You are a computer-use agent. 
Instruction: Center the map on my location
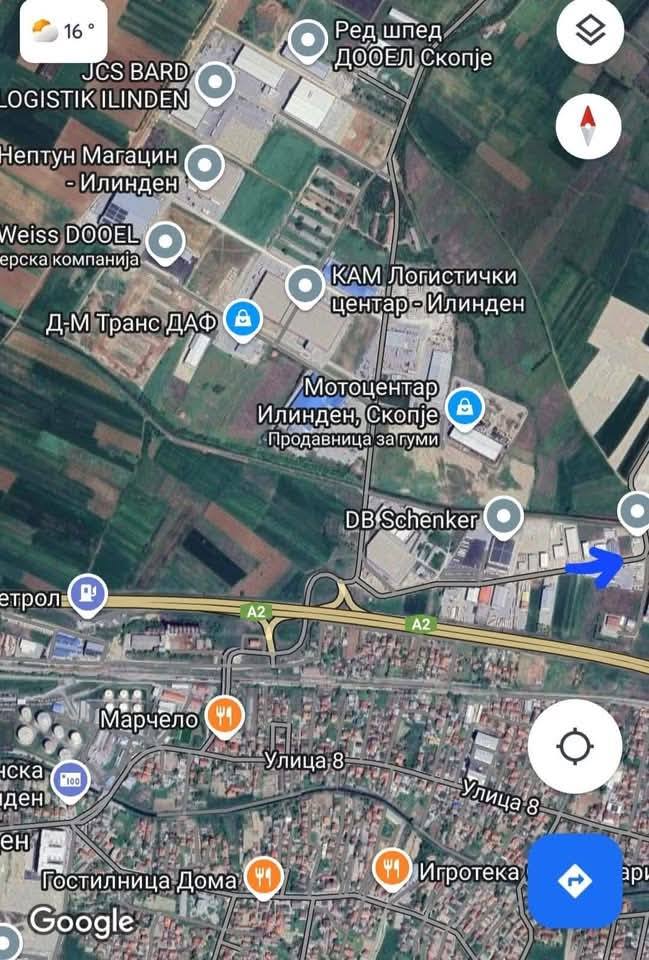click(x=574, y=746)
